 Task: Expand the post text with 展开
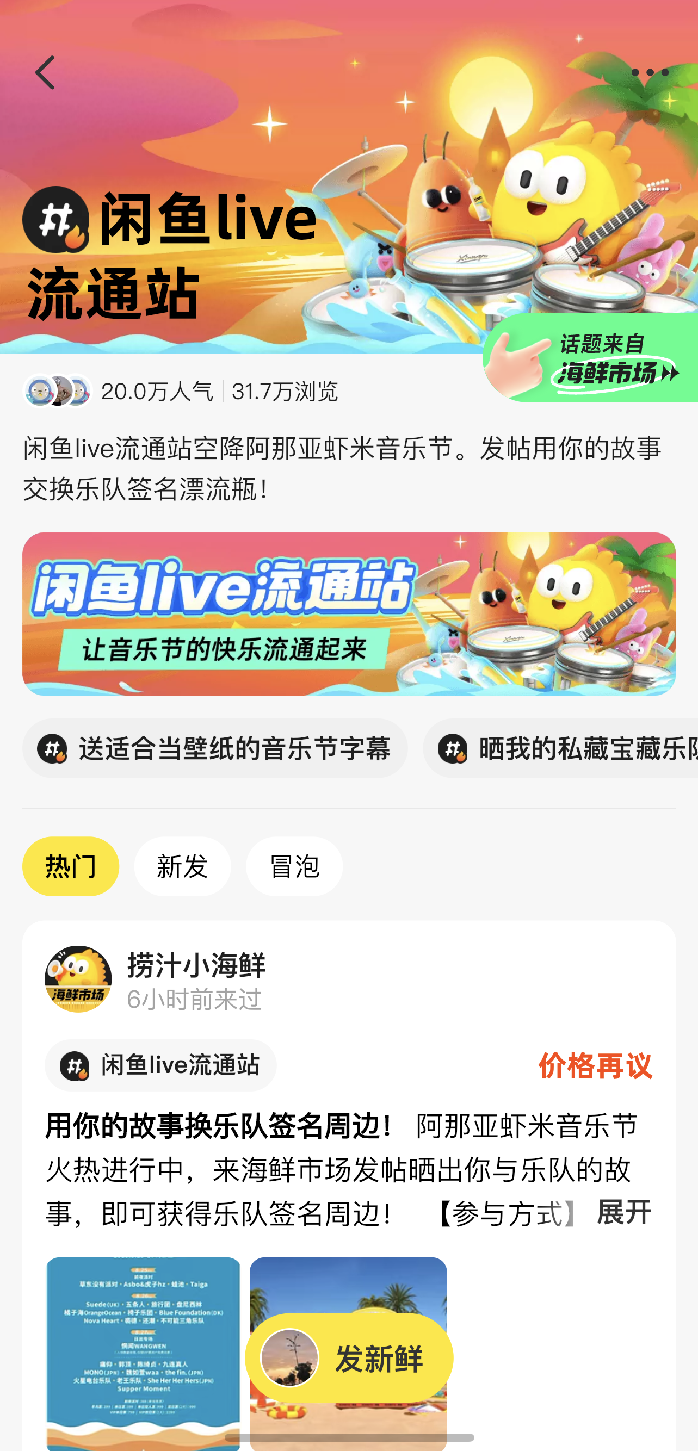point(624,1213)
